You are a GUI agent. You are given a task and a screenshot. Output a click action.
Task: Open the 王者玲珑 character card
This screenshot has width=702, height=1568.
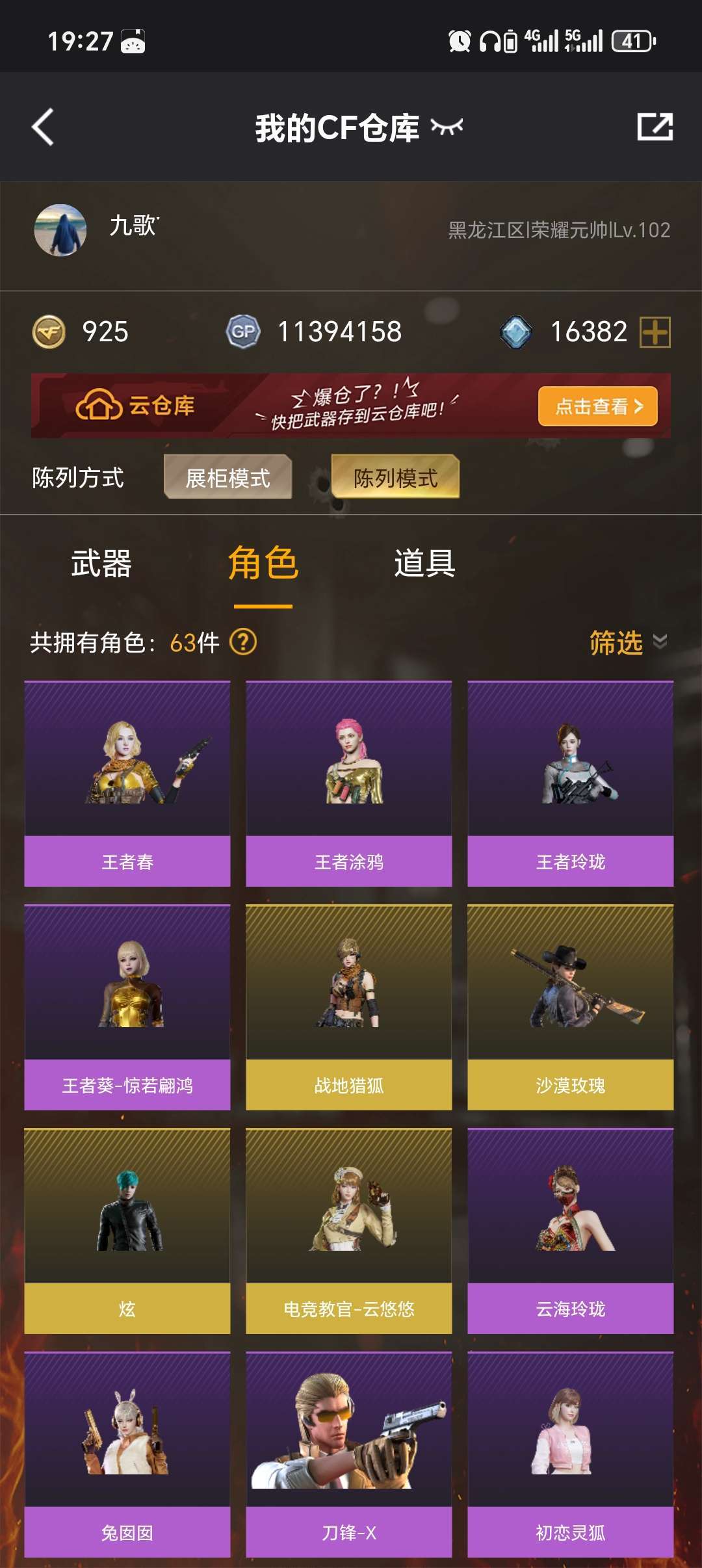pyautogui.click(x=571, y=783)
